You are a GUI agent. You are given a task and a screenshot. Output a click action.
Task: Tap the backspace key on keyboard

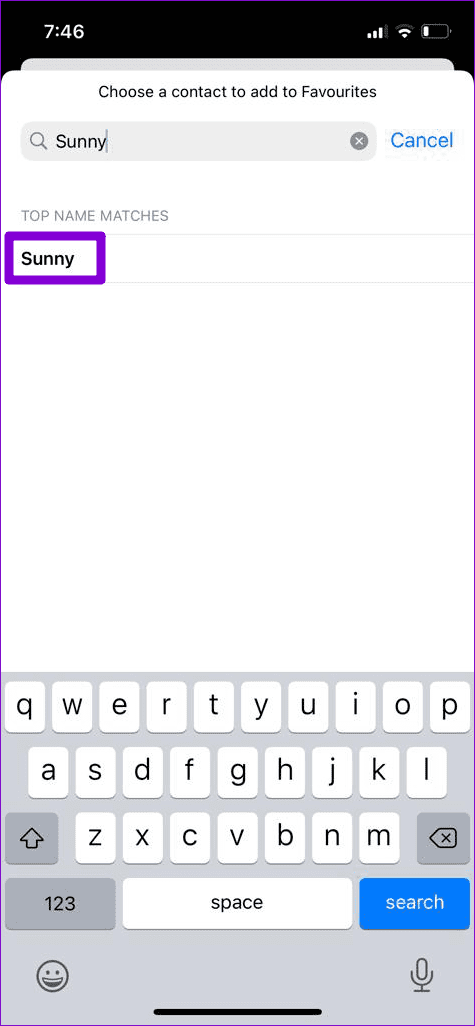coord(443,838)
